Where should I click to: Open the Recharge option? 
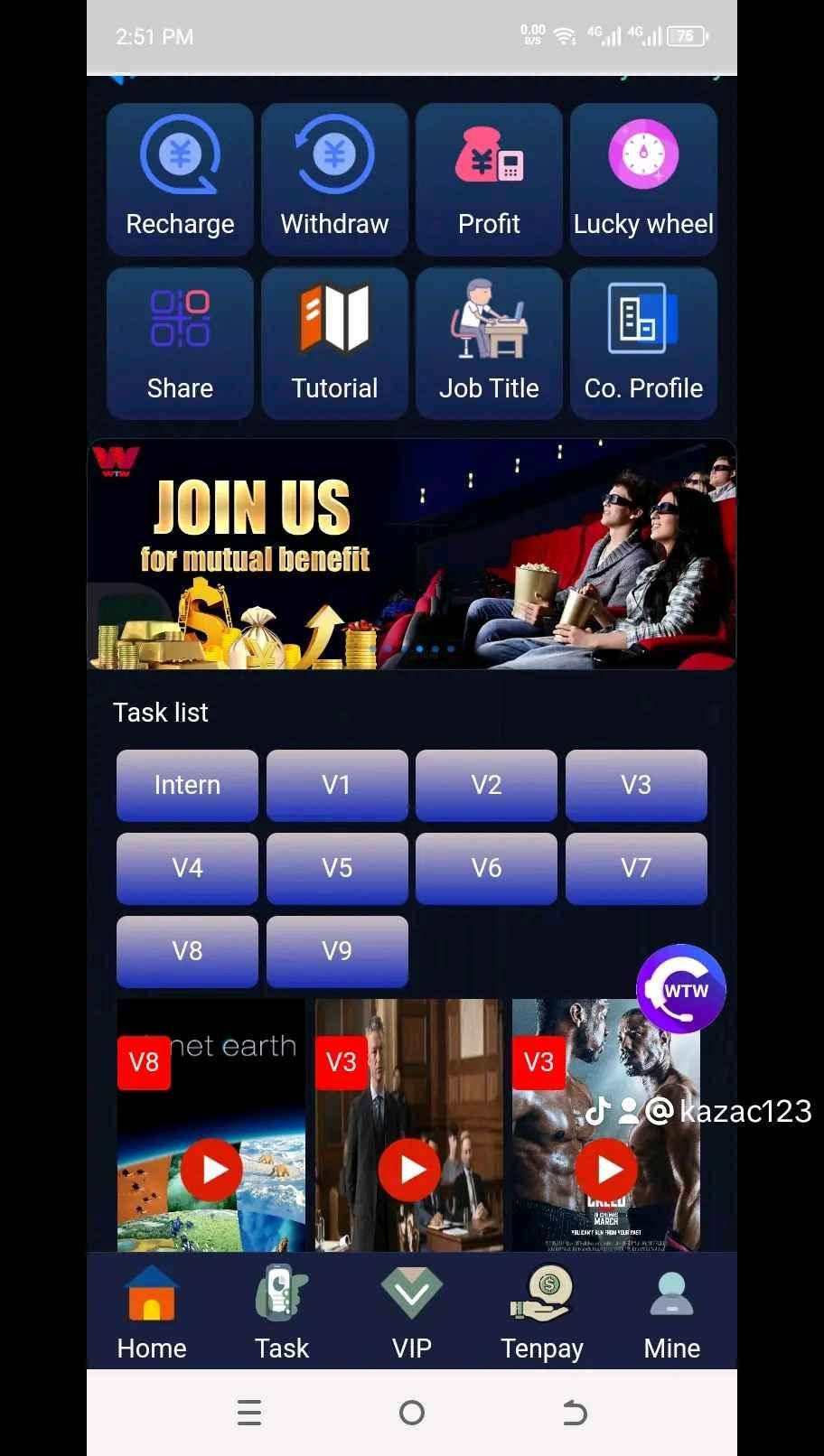point(180,179)
